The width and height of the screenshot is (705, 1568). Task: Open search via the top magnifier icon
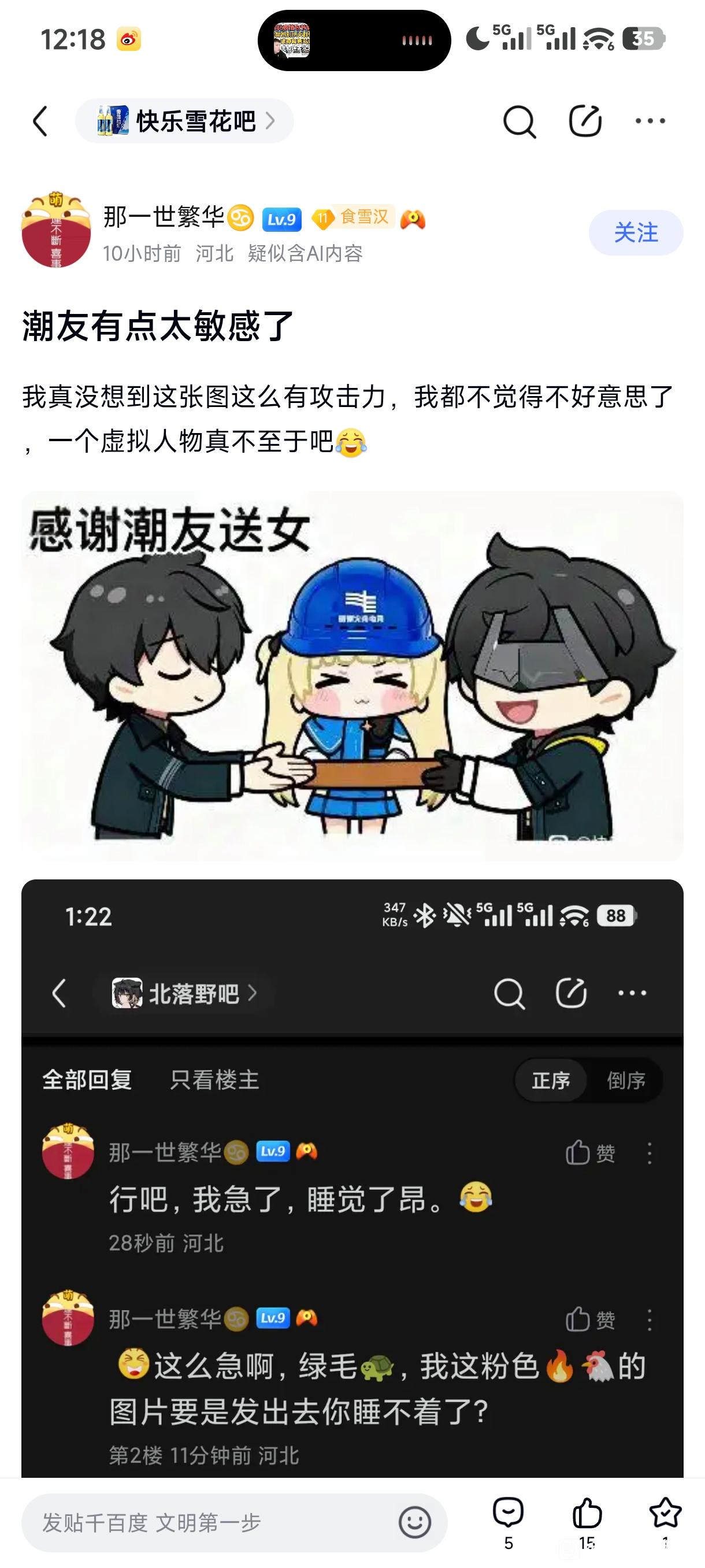click(519, 121)
